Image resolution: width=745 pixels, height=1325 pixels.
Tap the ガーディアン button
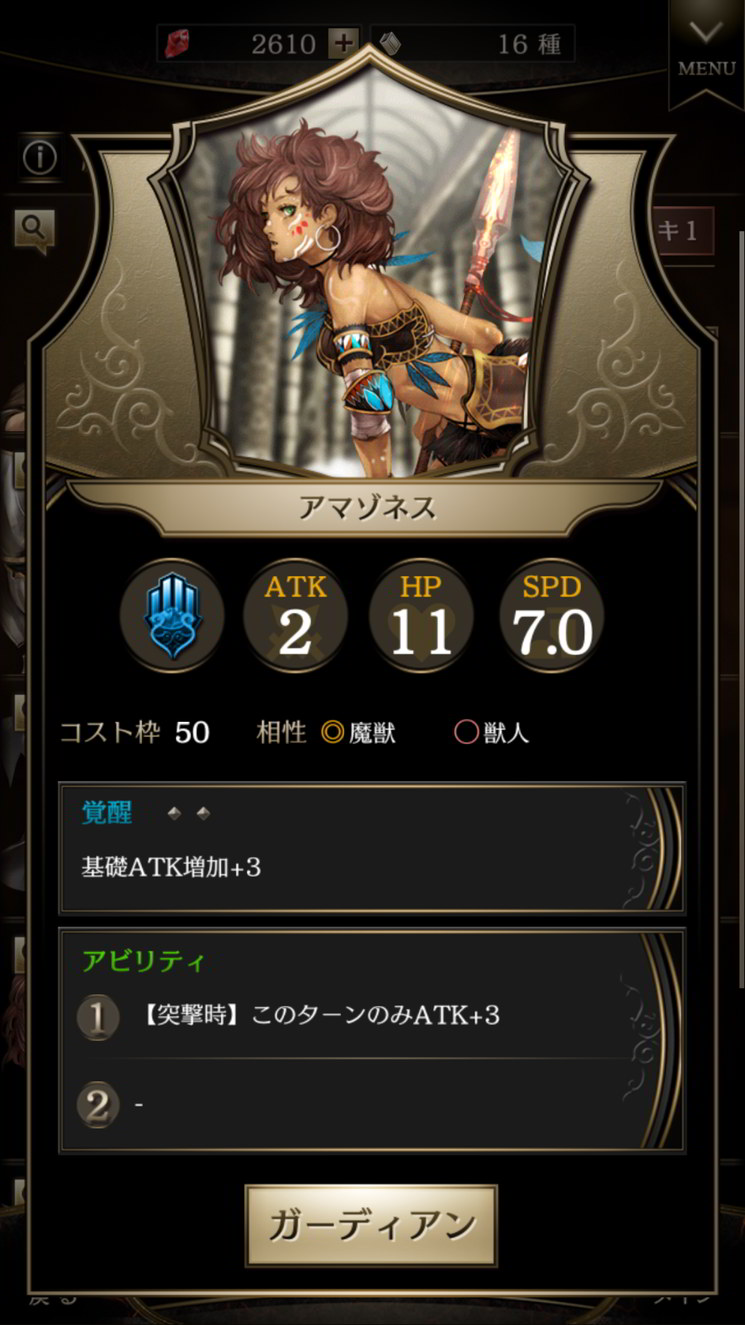371,1225
